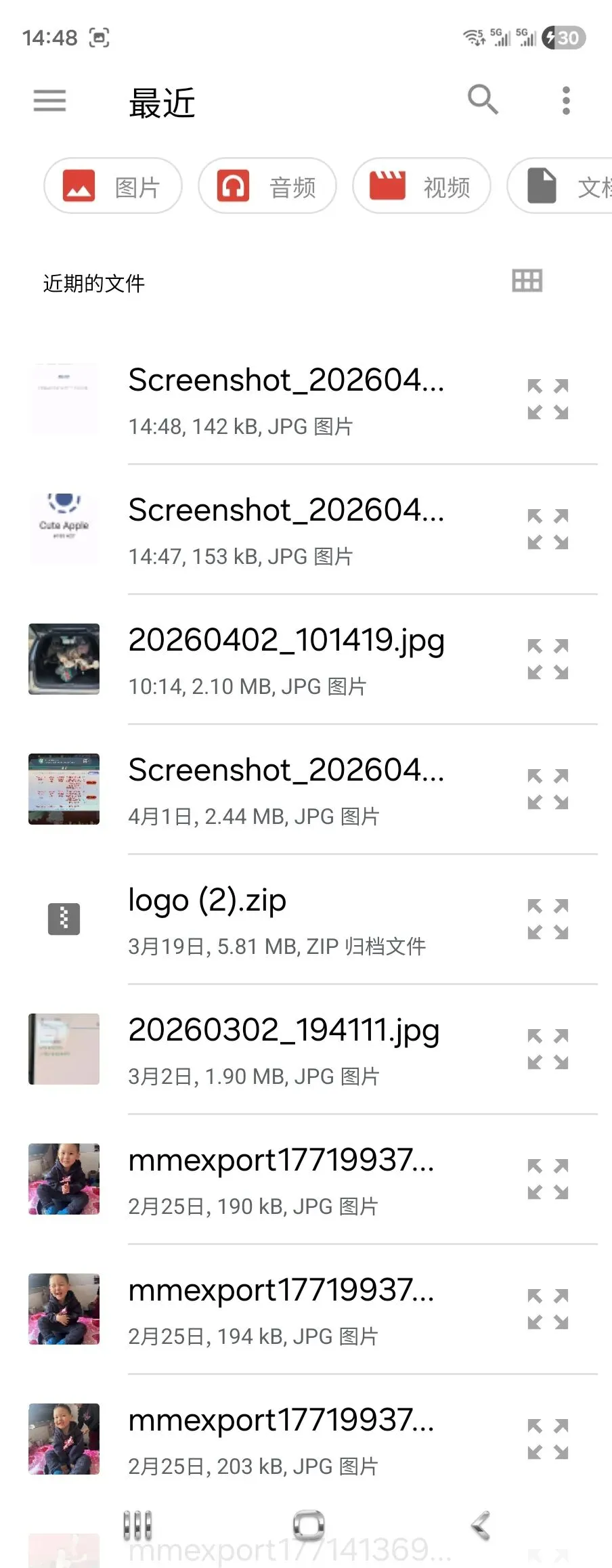
Task: Search files with the magnifier icon
Action: point(483,100)
